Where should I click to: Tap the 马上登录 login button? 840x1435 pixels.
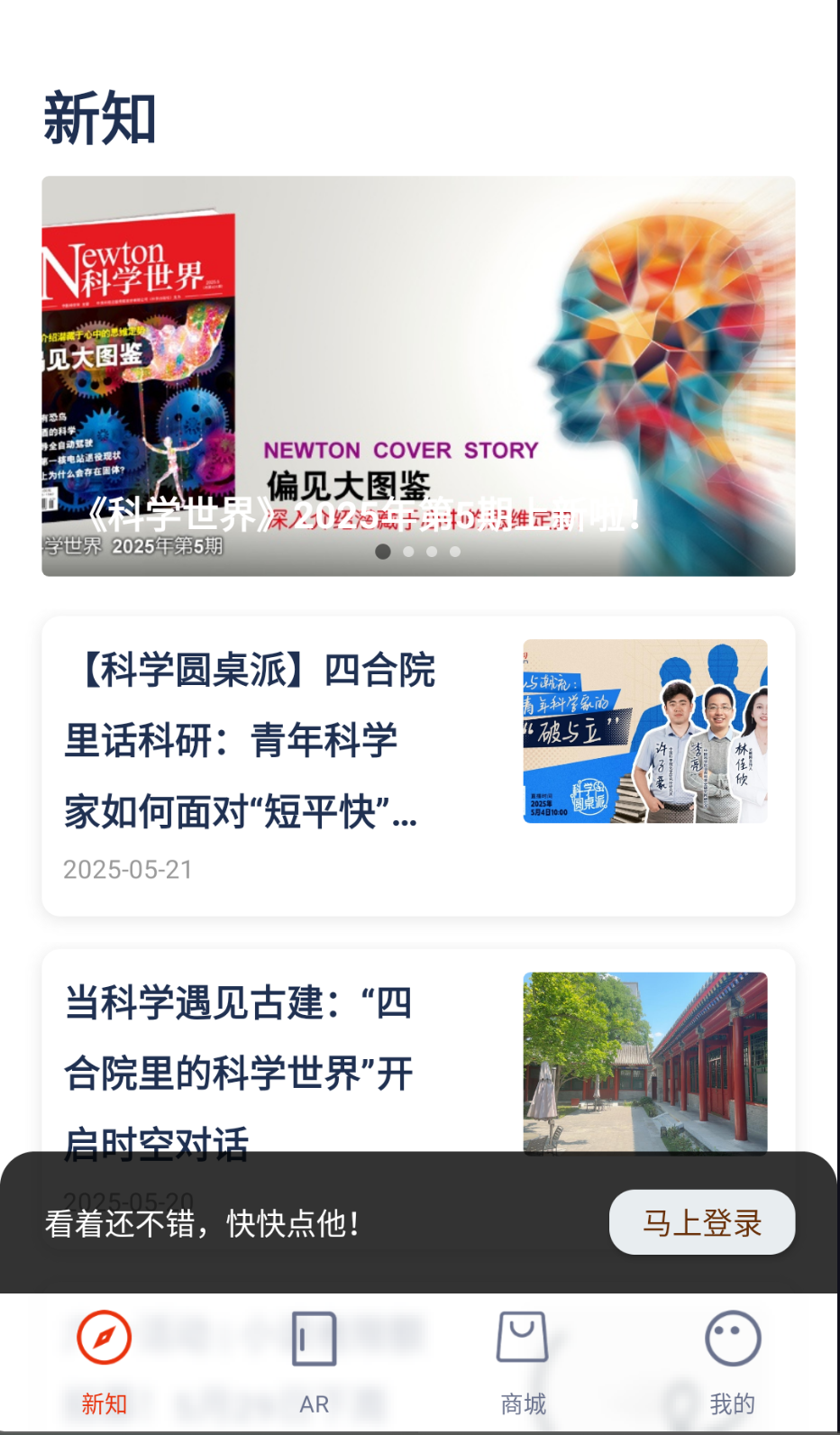[x=702, y=1222]
